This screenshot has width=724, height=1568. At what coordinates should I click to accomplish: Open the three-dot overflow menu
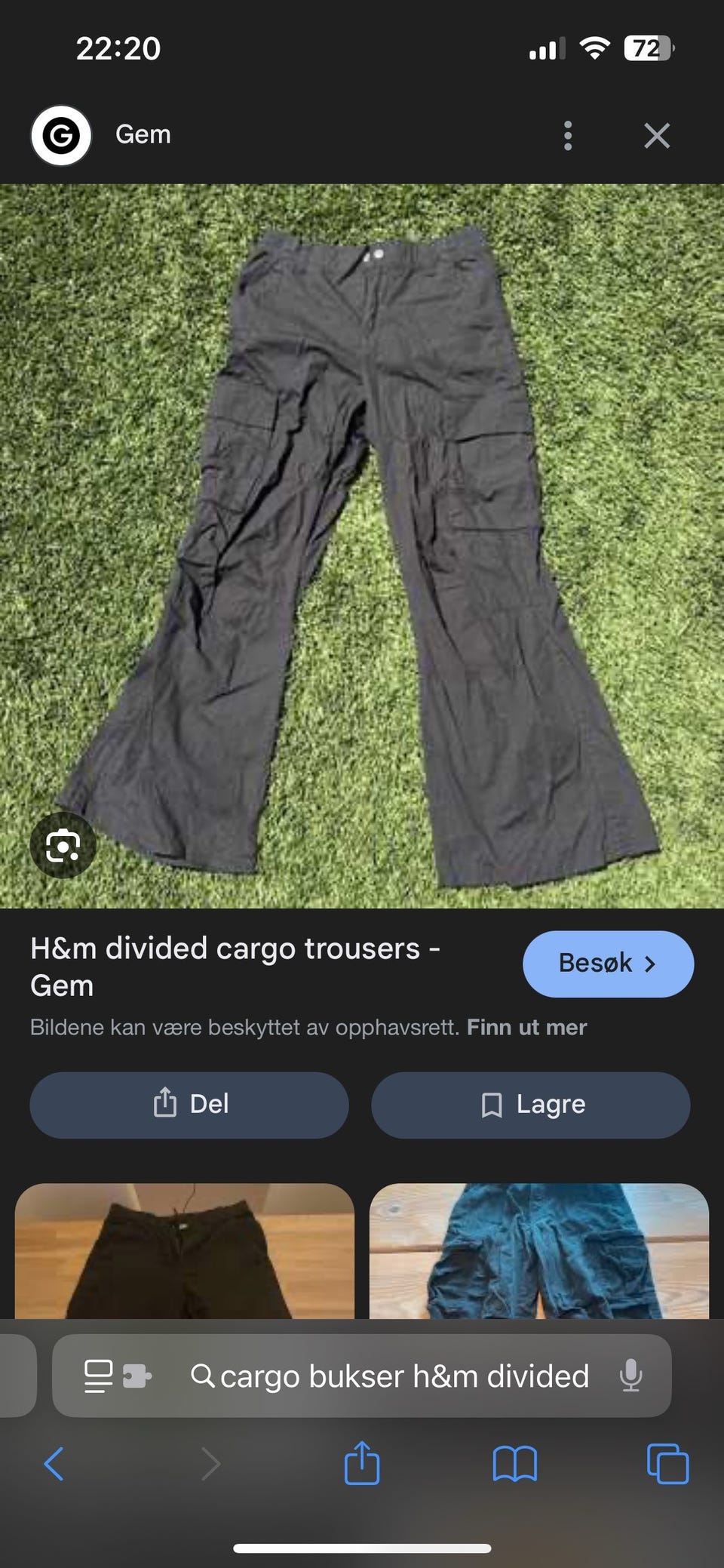(568, 136)
